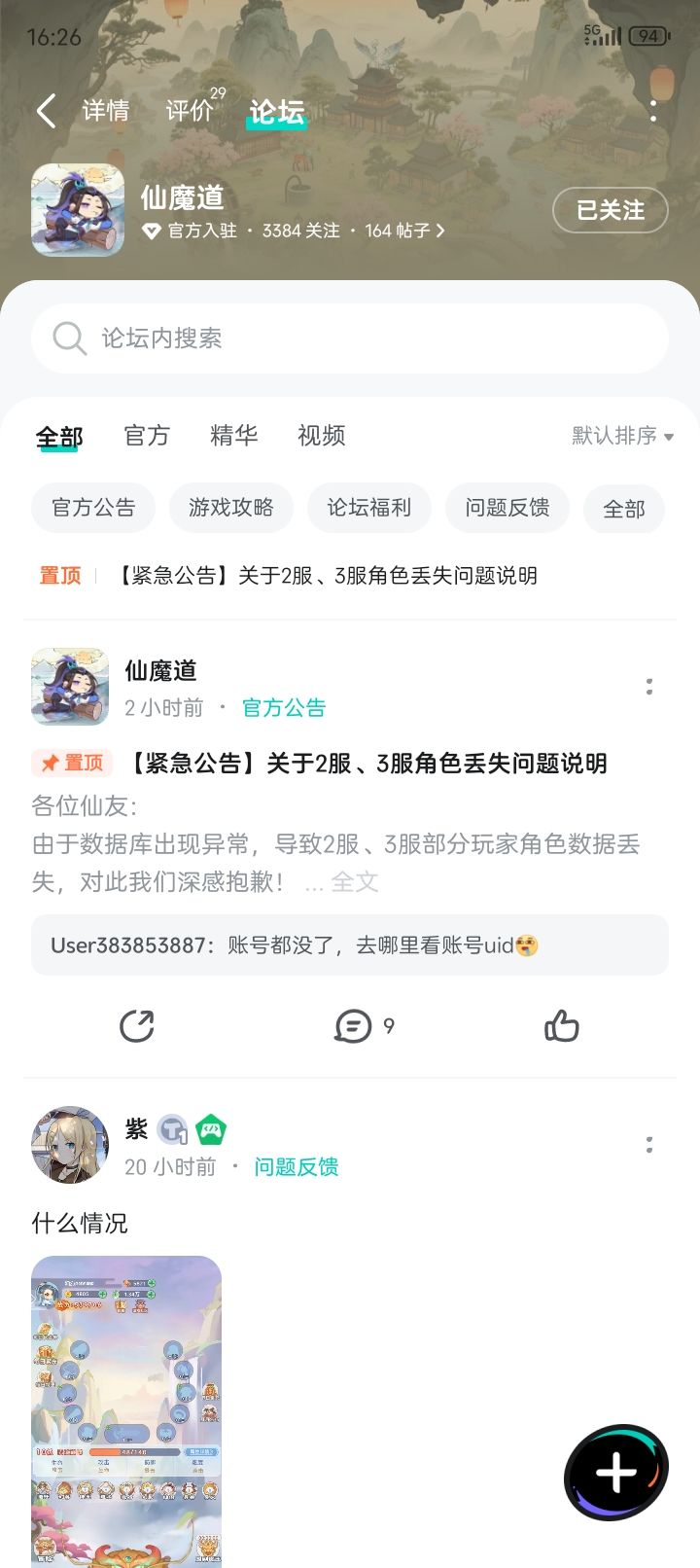
Task: Open the search within forum field
Action: pos(350,339)
